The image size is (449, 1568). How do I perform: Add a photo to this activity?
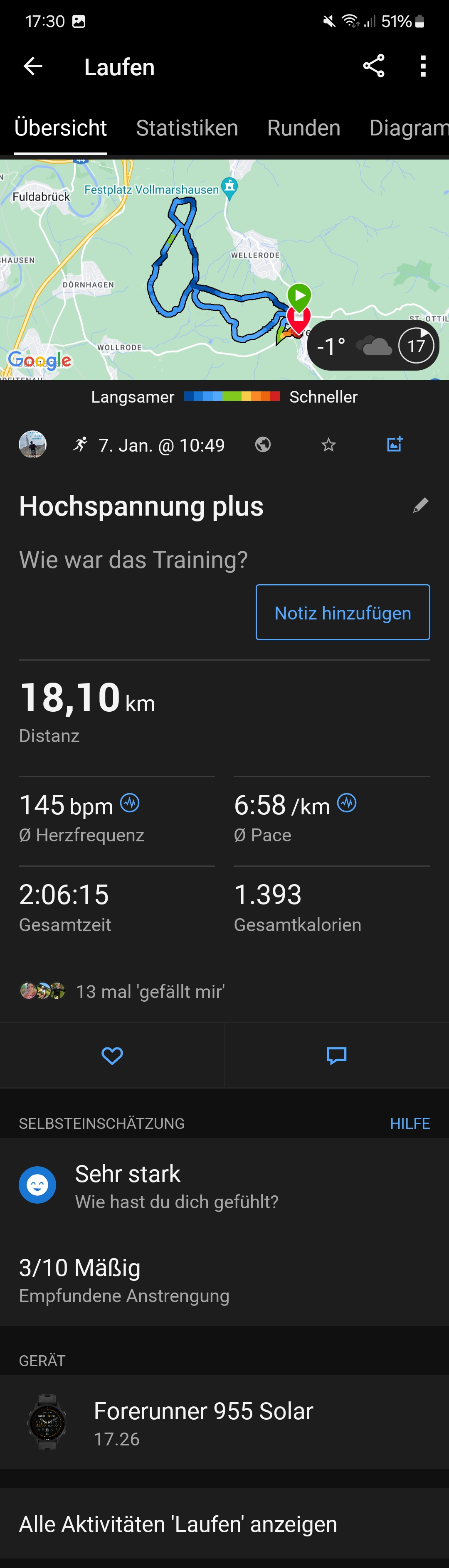395,444
